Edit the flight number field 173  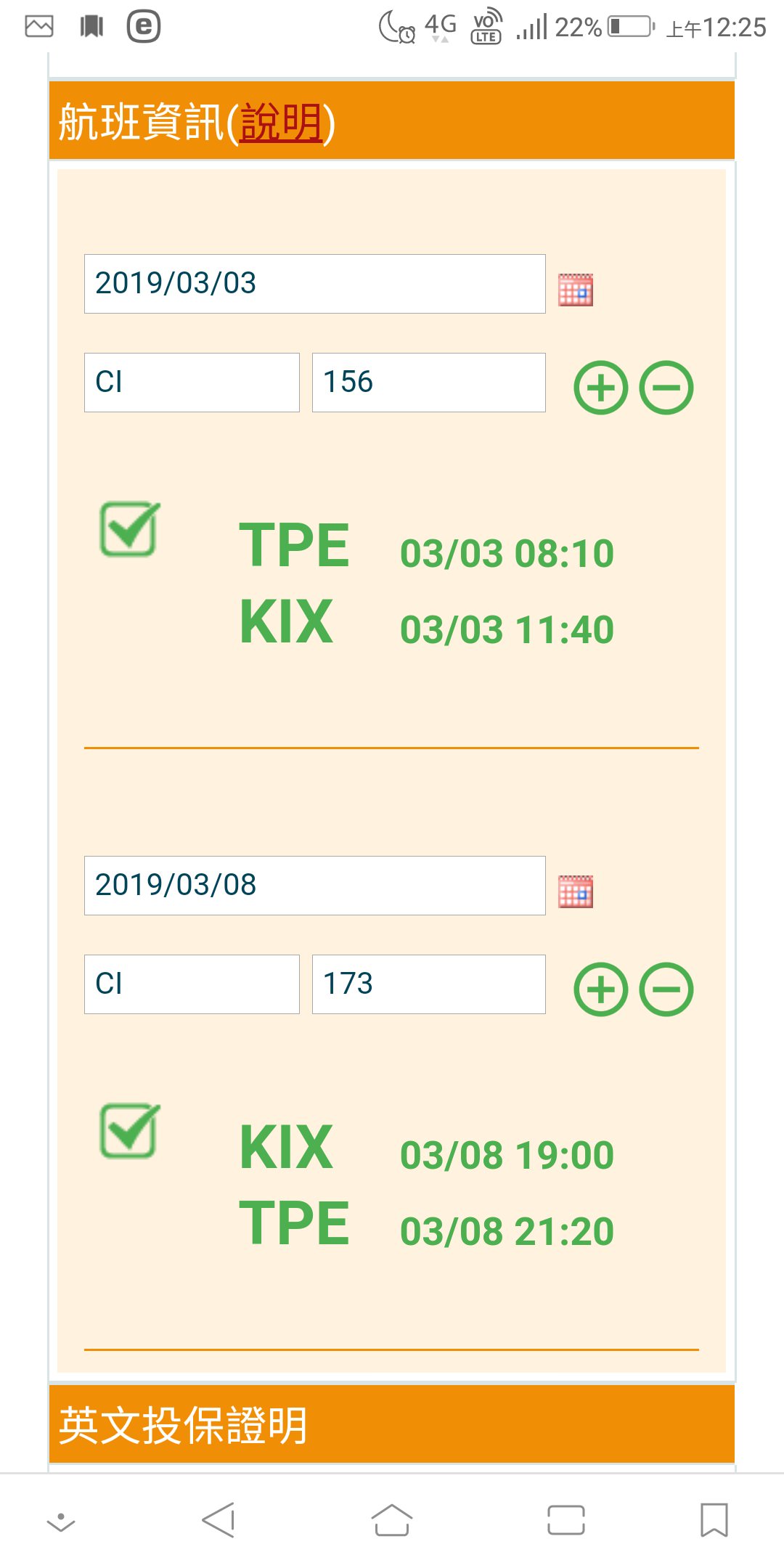click(x=428, y=984)
